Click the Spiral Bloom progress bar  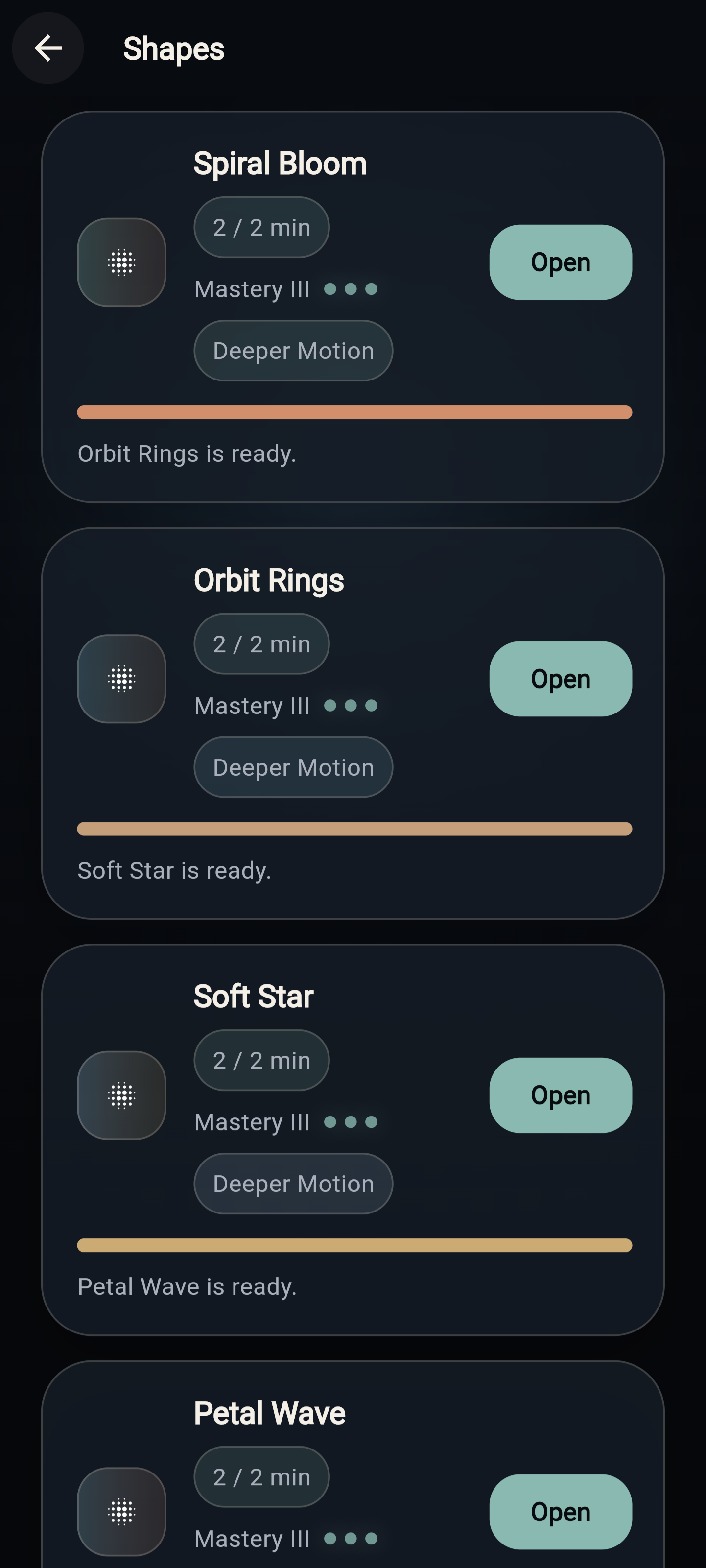[355, 413]
